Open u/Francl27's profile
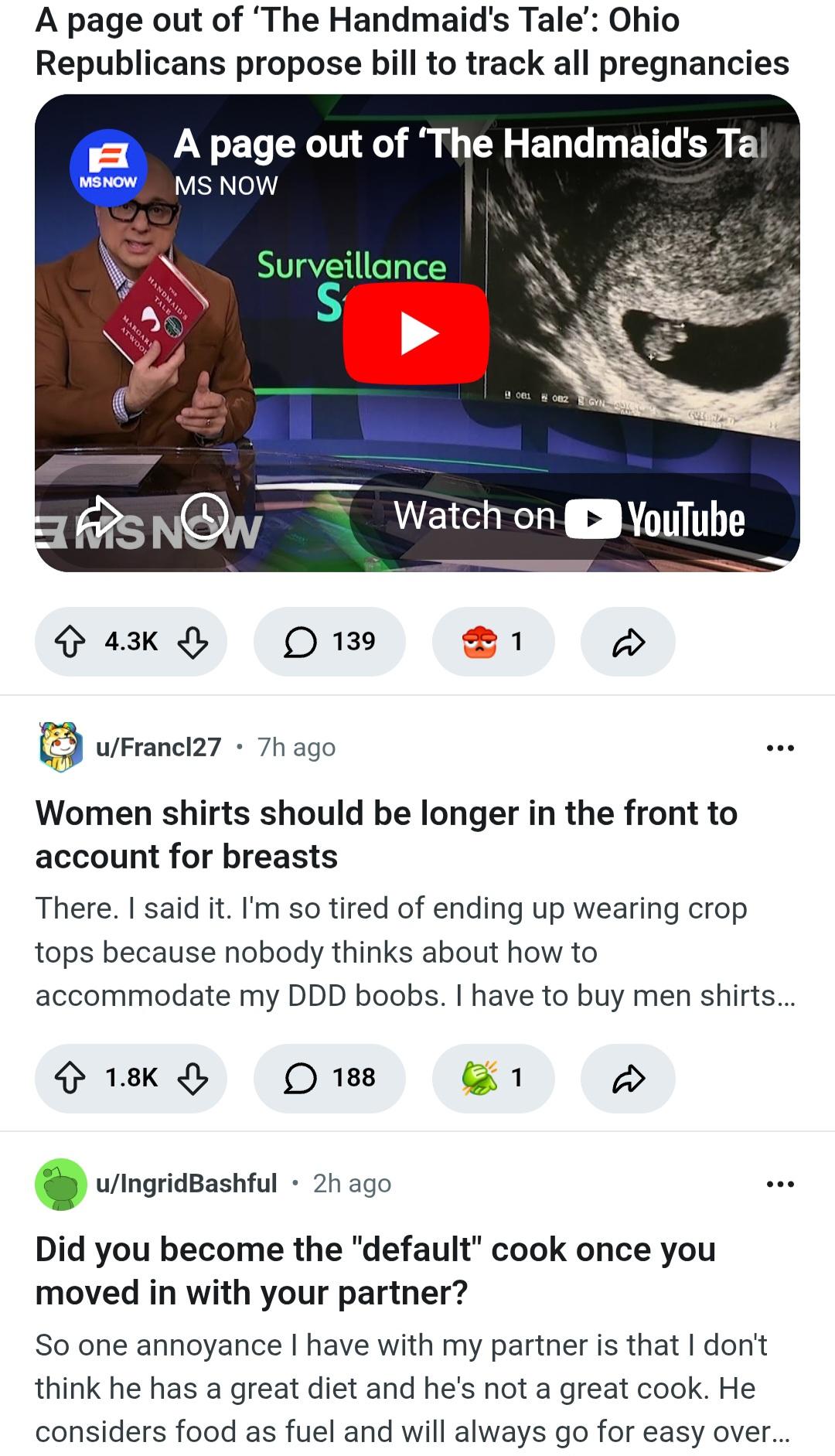Image resolution: width=835 pixels, height=1456 pixels. point(158,747)
